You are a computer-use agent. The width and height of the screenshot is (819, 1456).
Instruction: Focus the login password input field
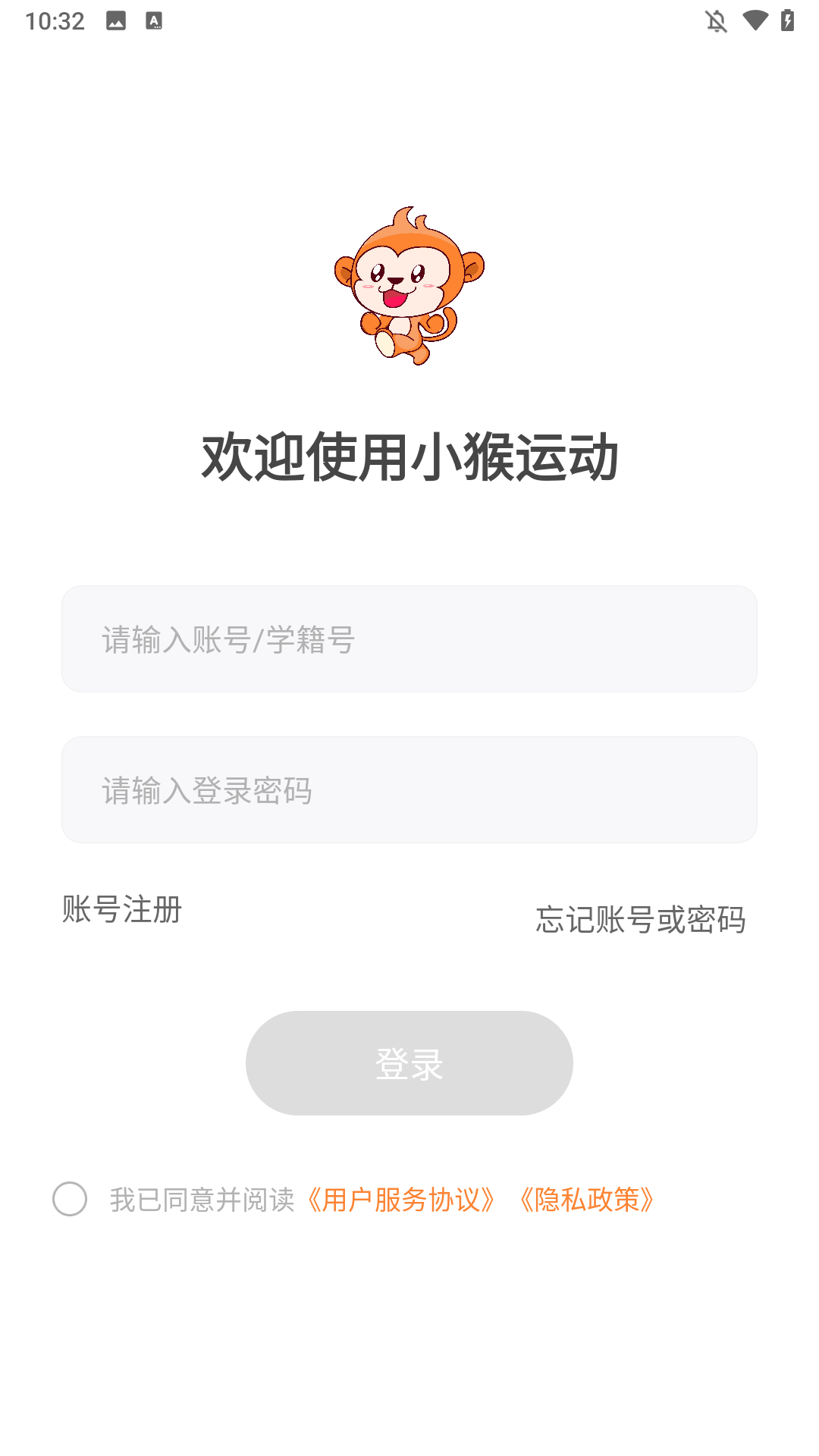[x=409, y=790]
